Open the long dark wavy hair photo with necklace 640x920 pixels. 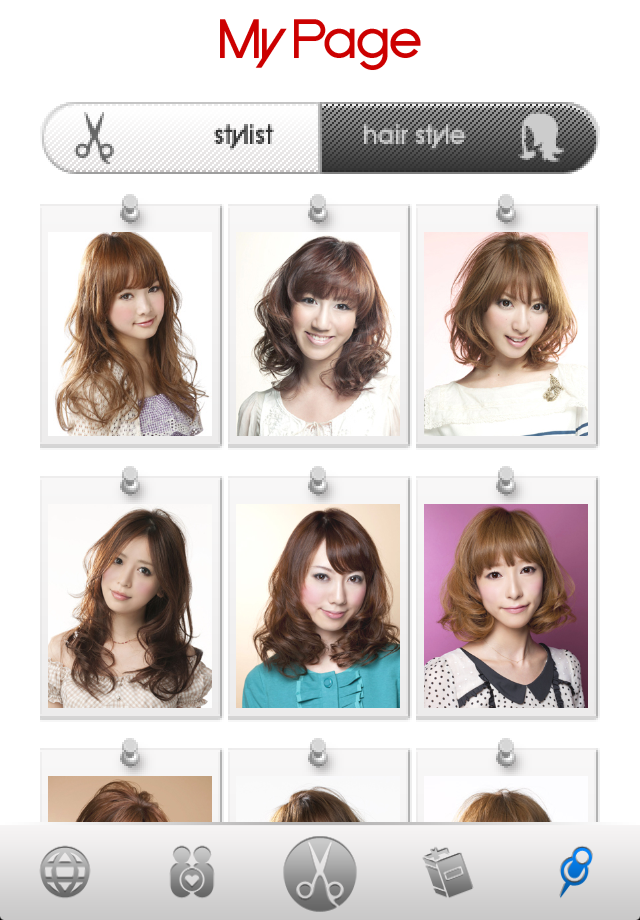(130, 605)
